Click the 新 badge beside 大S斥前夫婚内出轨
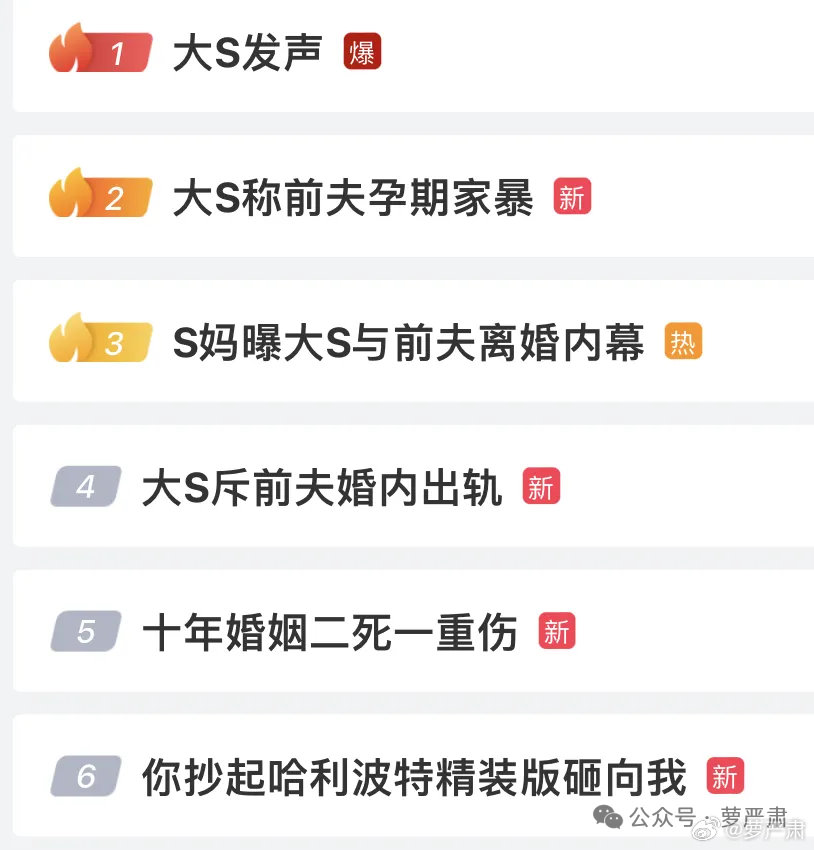The height and width of the screenshot is (850, 814). (541, 489)
